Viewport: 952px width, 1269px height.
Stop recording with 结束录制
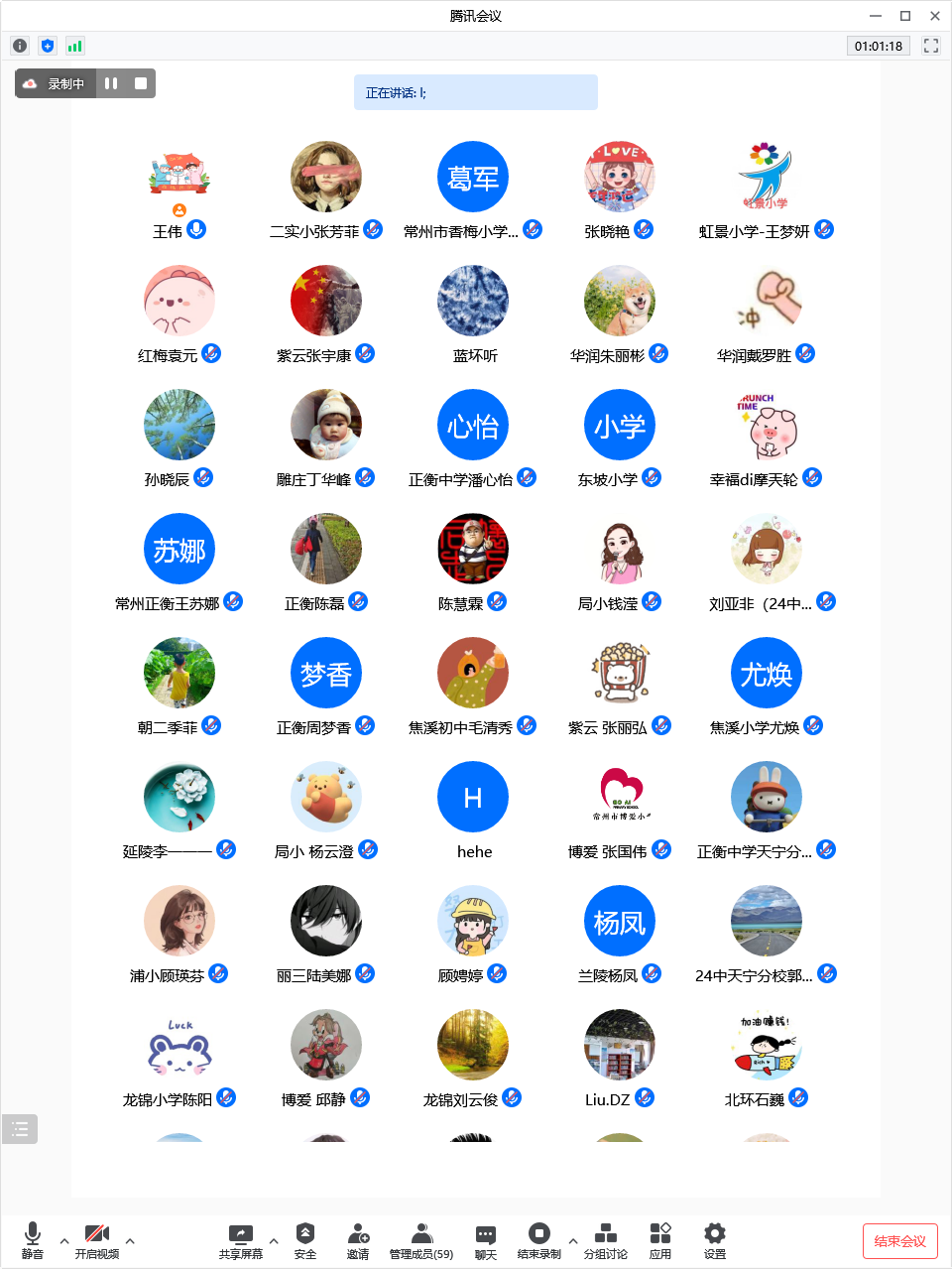point(538,1240)
